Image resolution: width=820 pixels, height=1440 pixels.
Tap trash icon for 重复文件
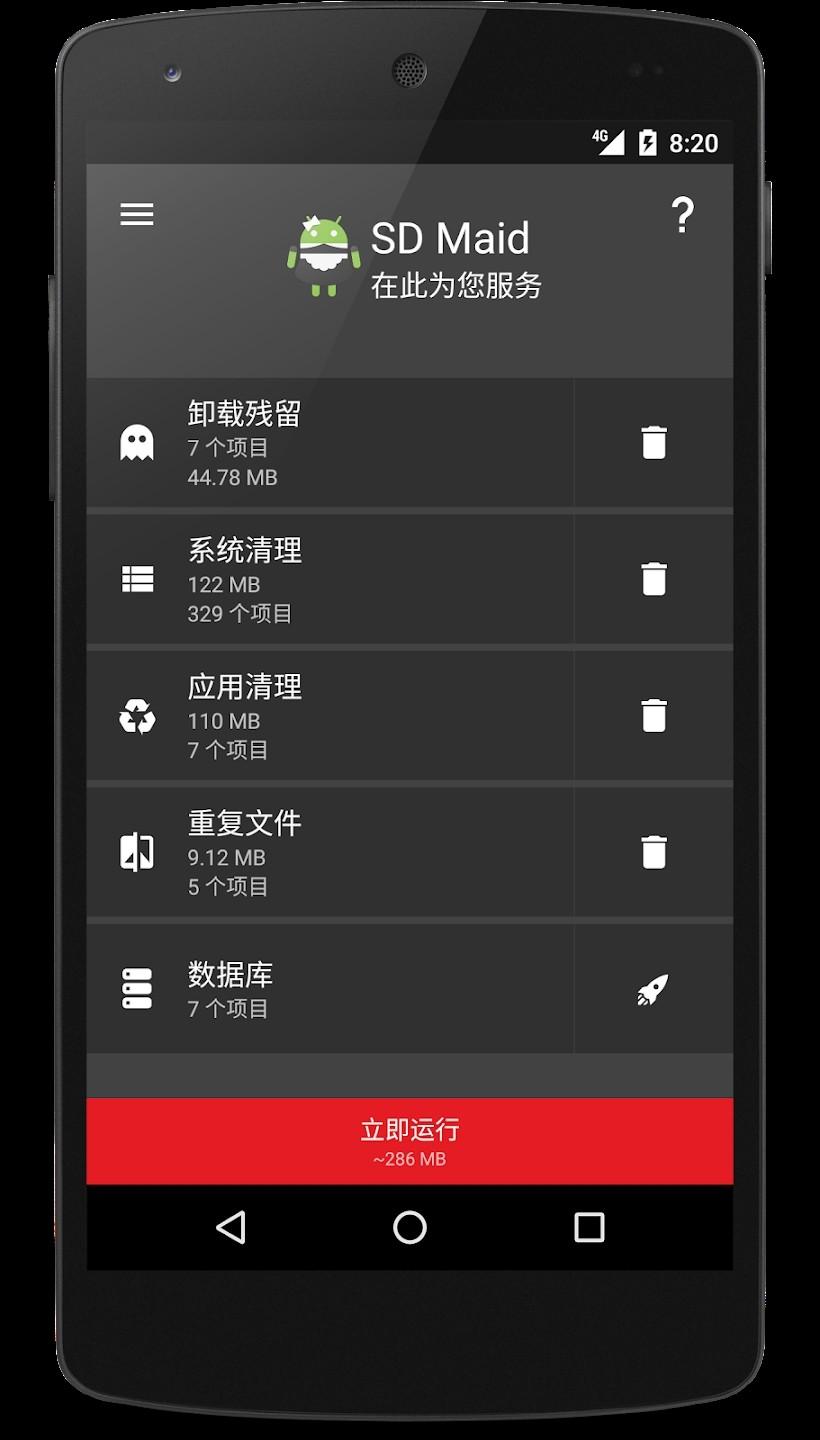click(654, 853)
